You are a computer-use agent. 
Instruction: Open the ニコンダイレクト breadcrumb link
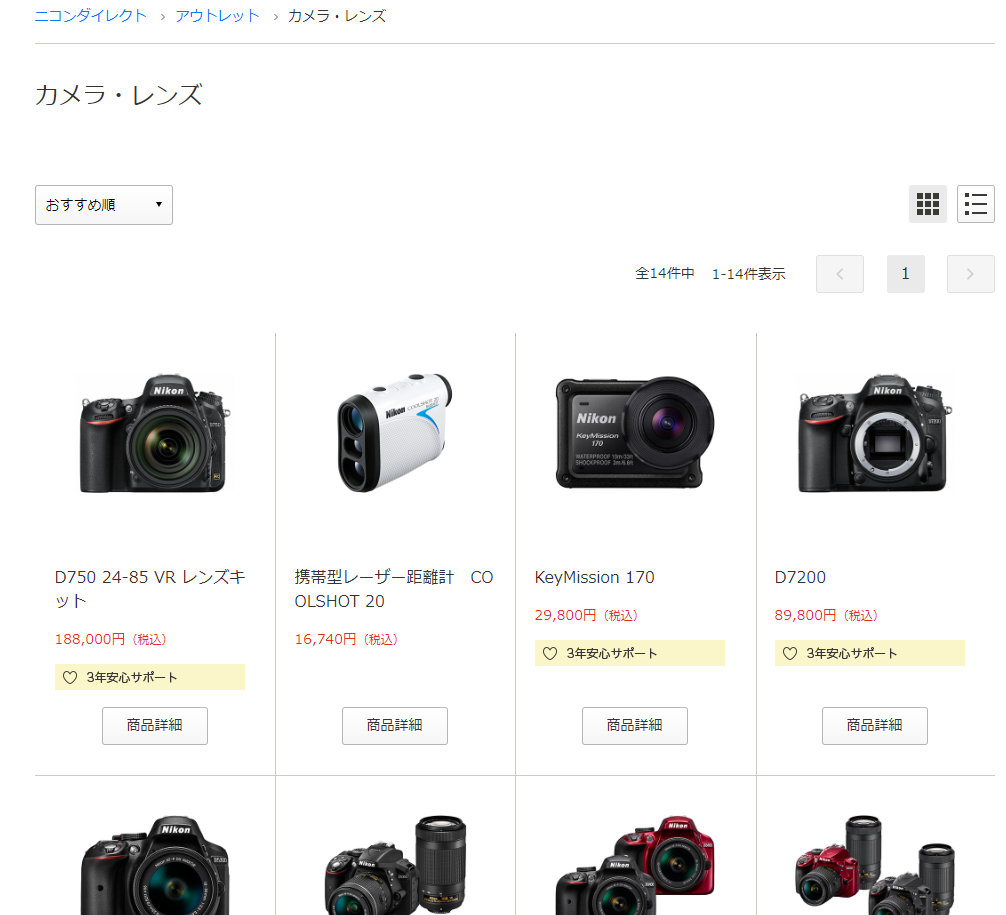(91, 16)
